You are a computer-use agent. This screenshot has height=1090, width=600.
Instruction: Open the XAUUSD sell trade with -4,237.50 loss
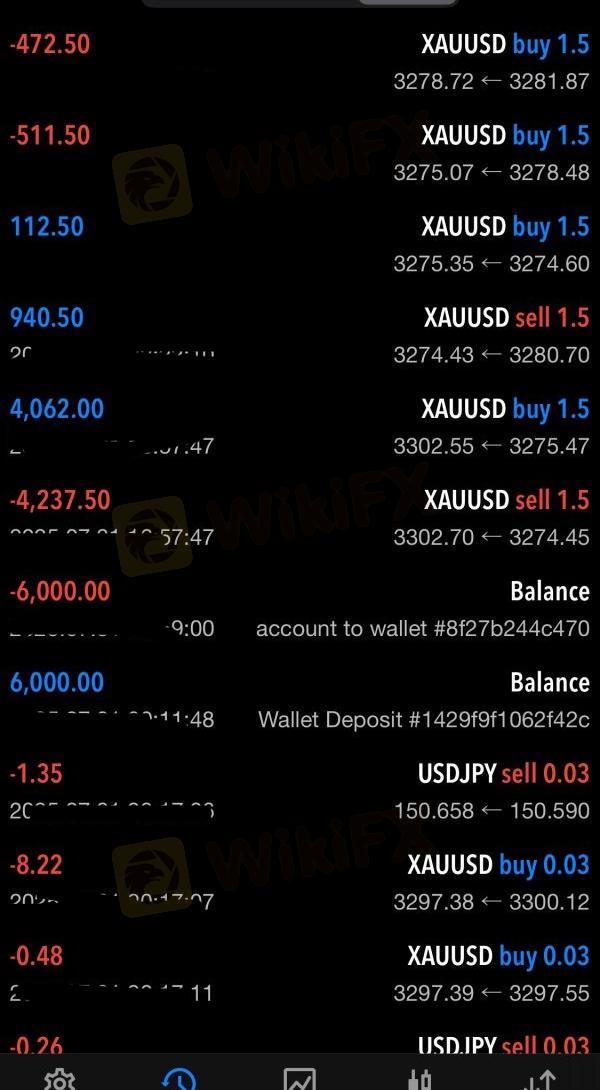click(x=300, y=518)
